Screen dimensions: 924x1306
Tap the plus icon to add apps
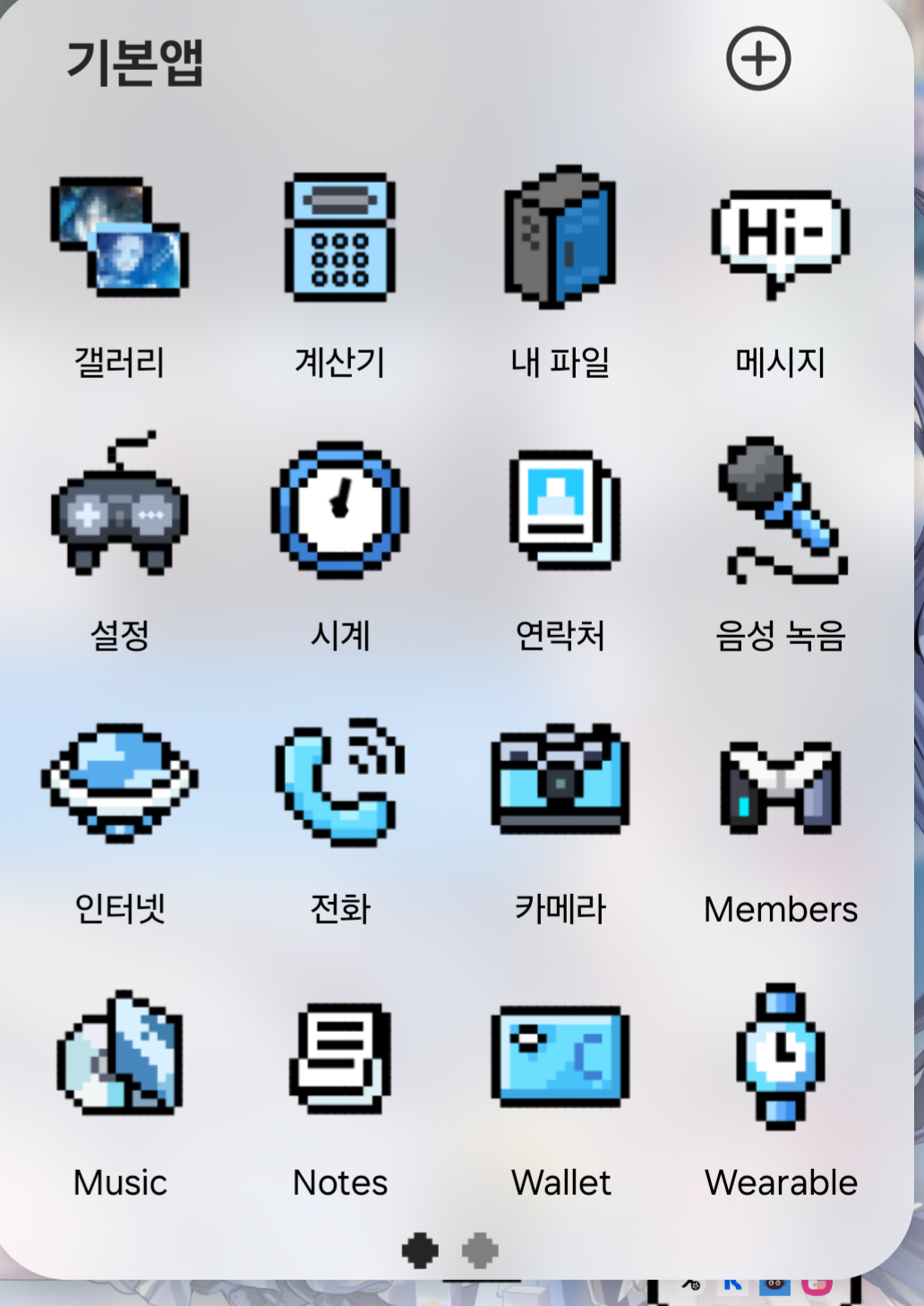pyautogui.click(x=757, y=59)
